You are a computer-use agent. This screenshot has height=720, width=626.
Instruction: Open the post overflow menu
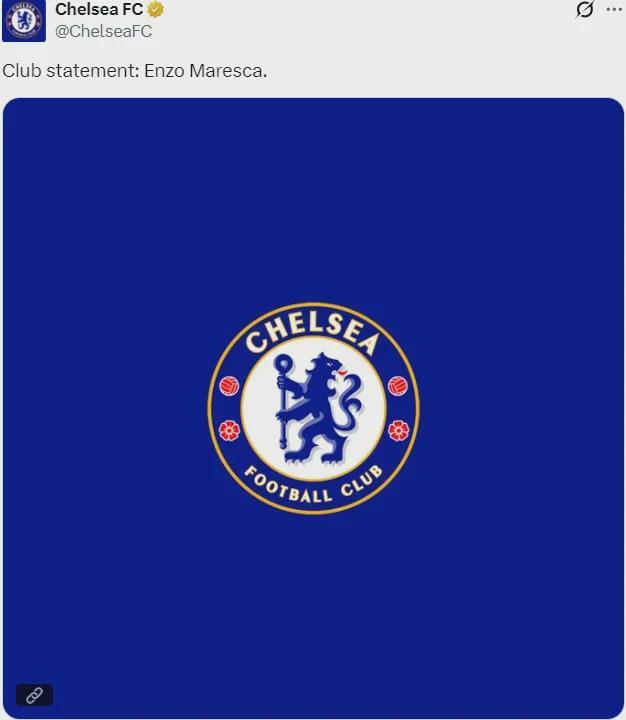(x=614, y=10)
